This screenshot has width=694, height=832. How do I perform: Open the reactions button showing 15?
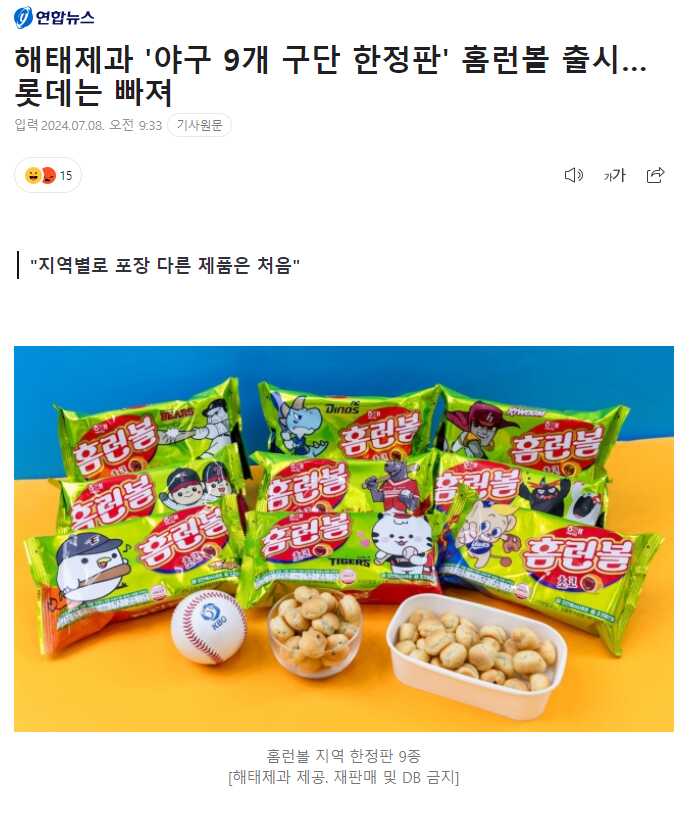48,175
